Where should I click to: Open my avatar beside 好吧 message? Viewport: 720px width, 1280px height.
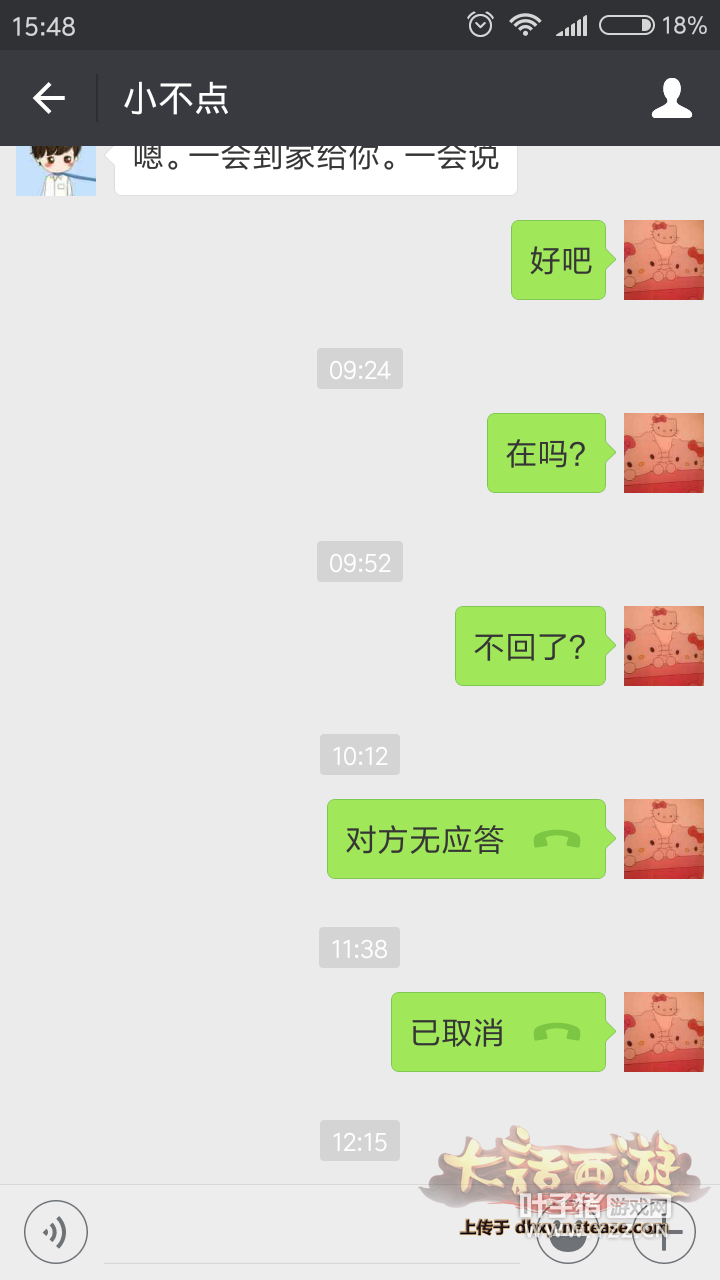click(x=663, y=260)
